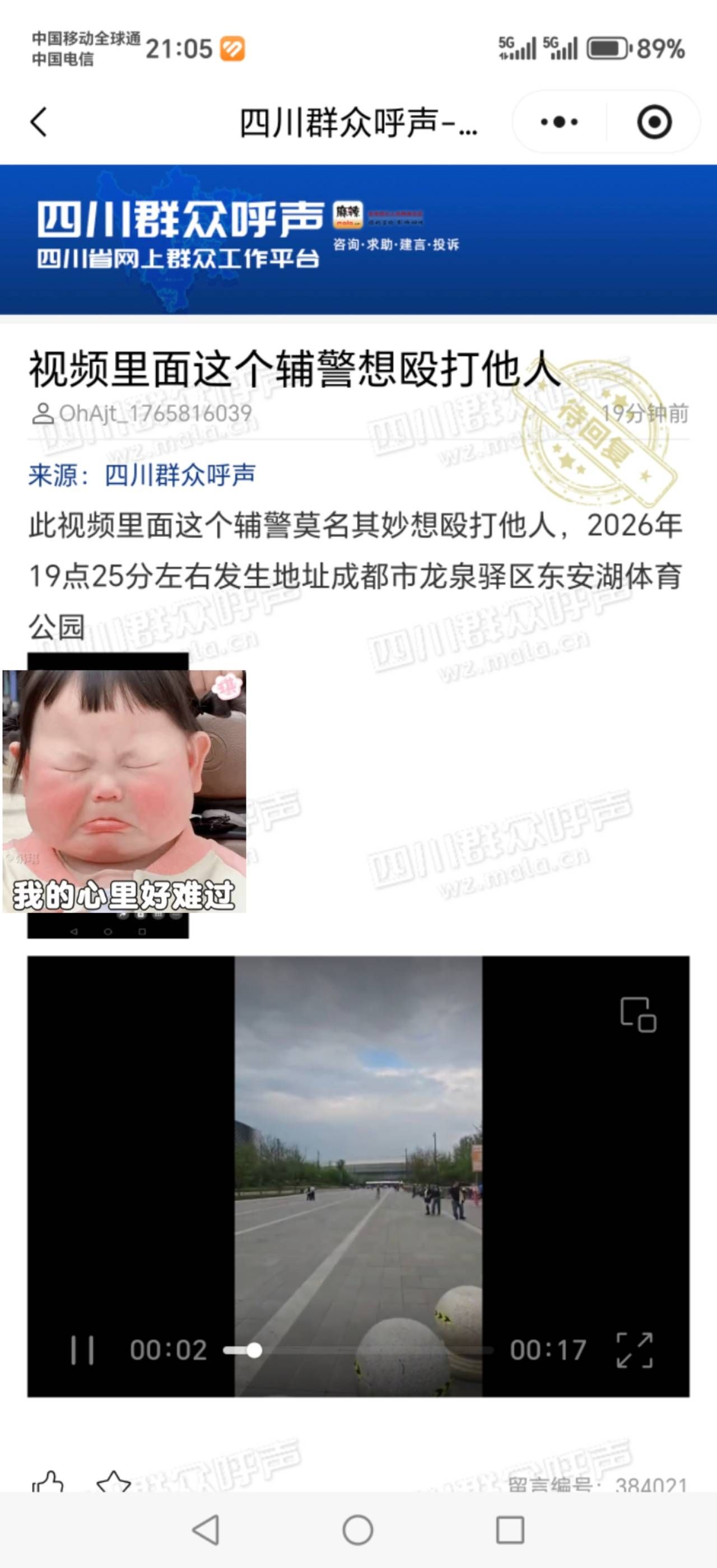Open the 四川群众呼声 source link
The width and height of the screenshot is (717, 1568).
(180, 475)
